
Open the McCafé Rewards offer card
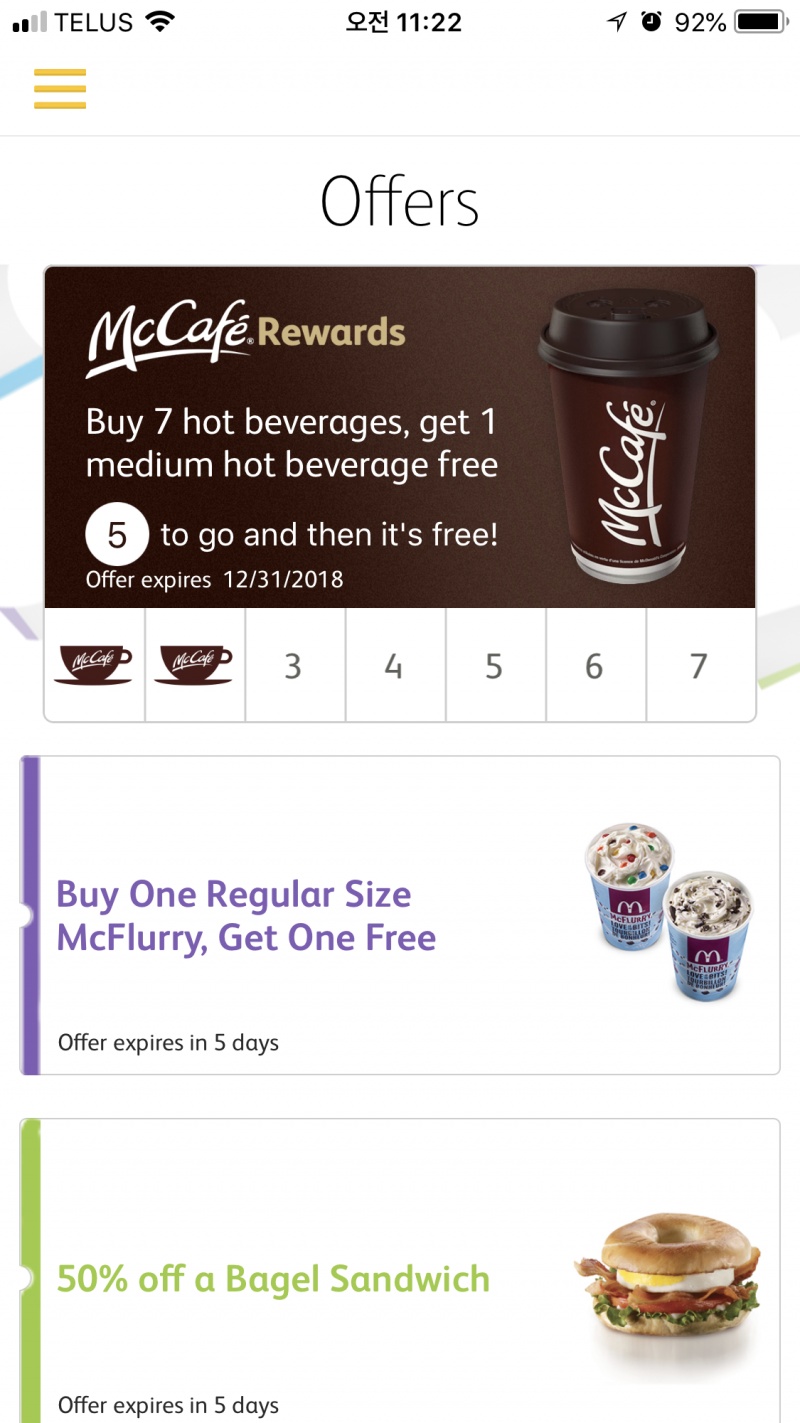[399, 438]
